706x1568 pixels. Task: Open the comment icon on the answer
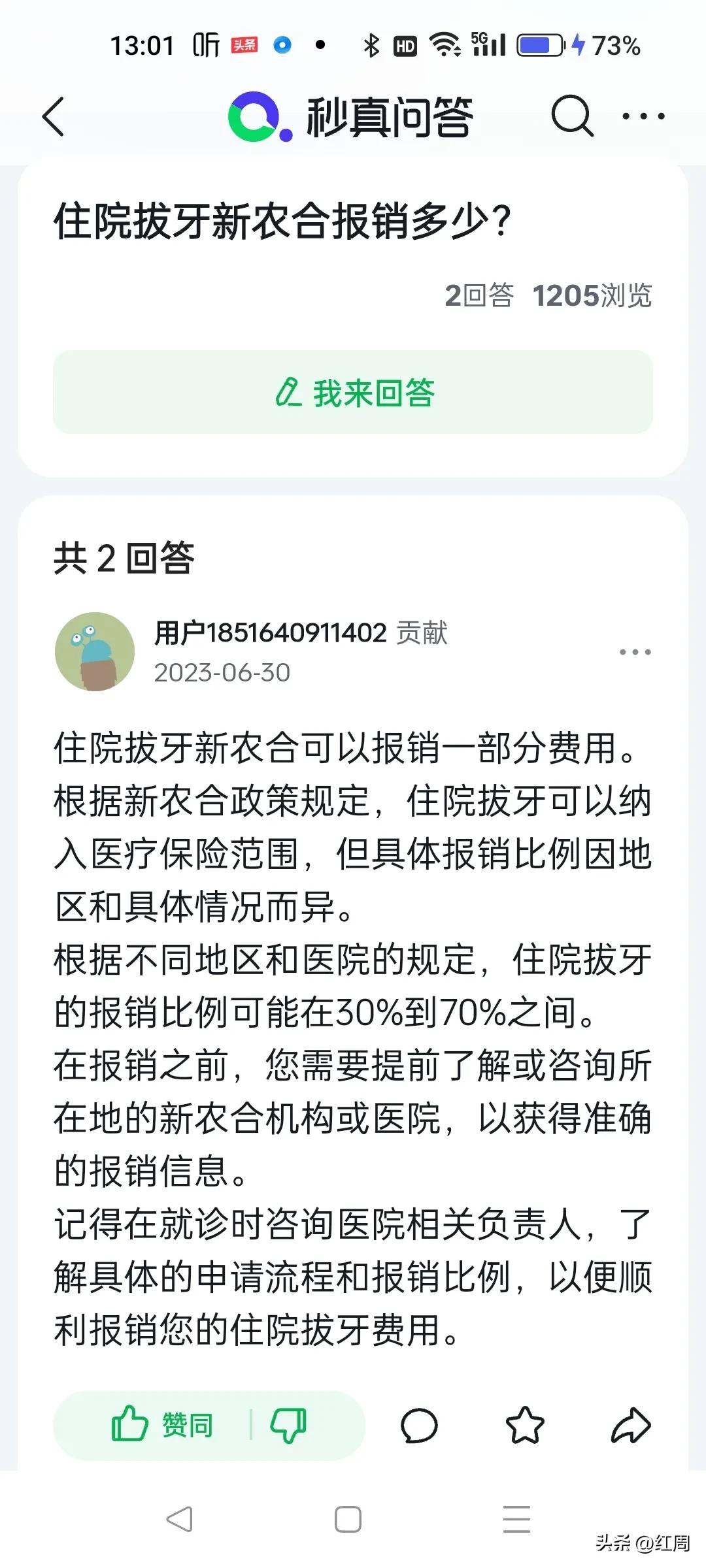(x=419, y=1426)
